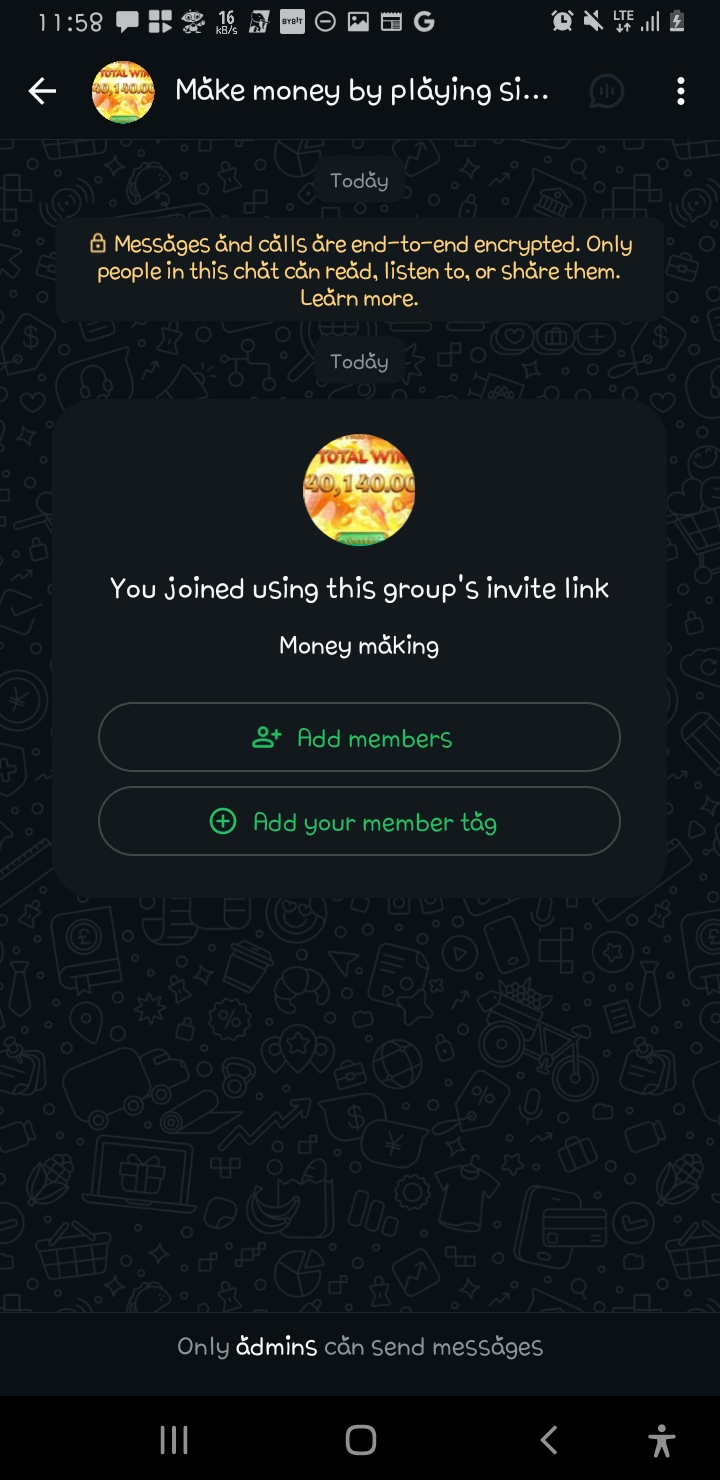Go to the home screen

point(360,1440)
